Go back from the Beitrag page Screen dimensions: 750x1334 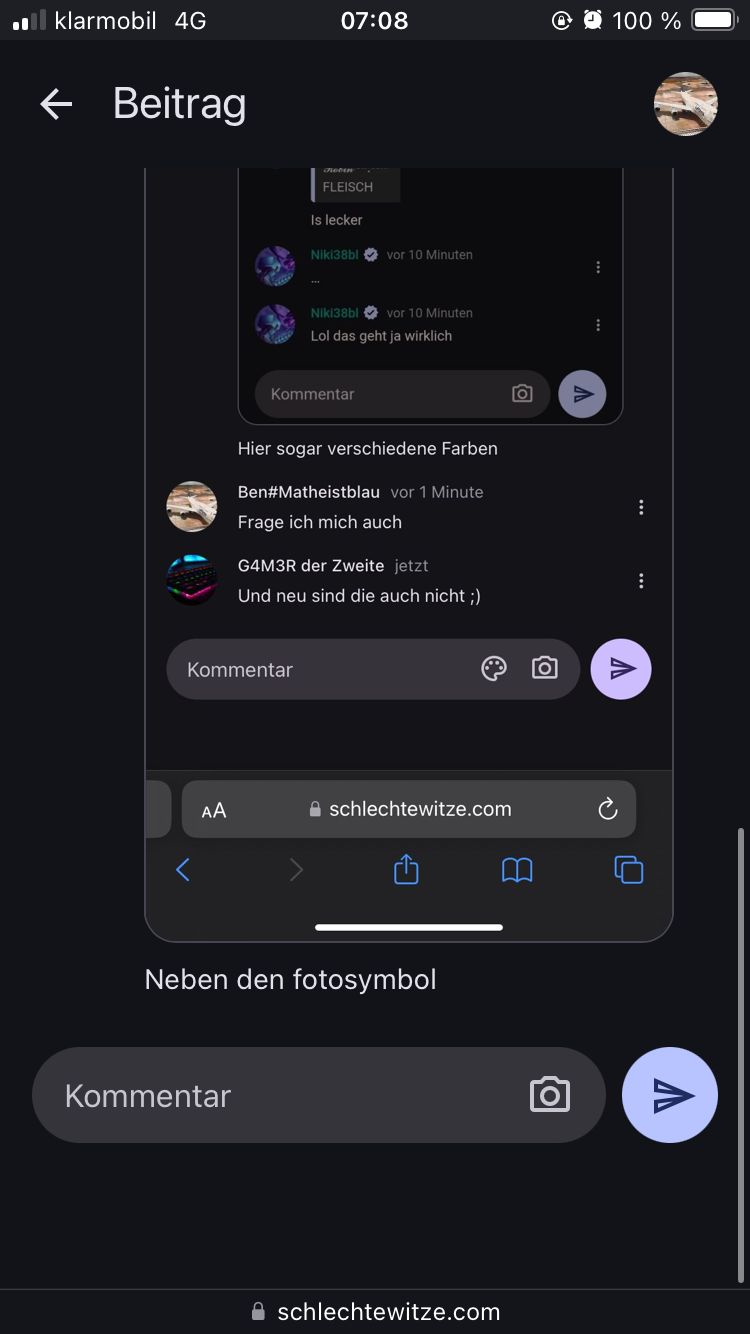pyautogui.click(x=56, y=104)
